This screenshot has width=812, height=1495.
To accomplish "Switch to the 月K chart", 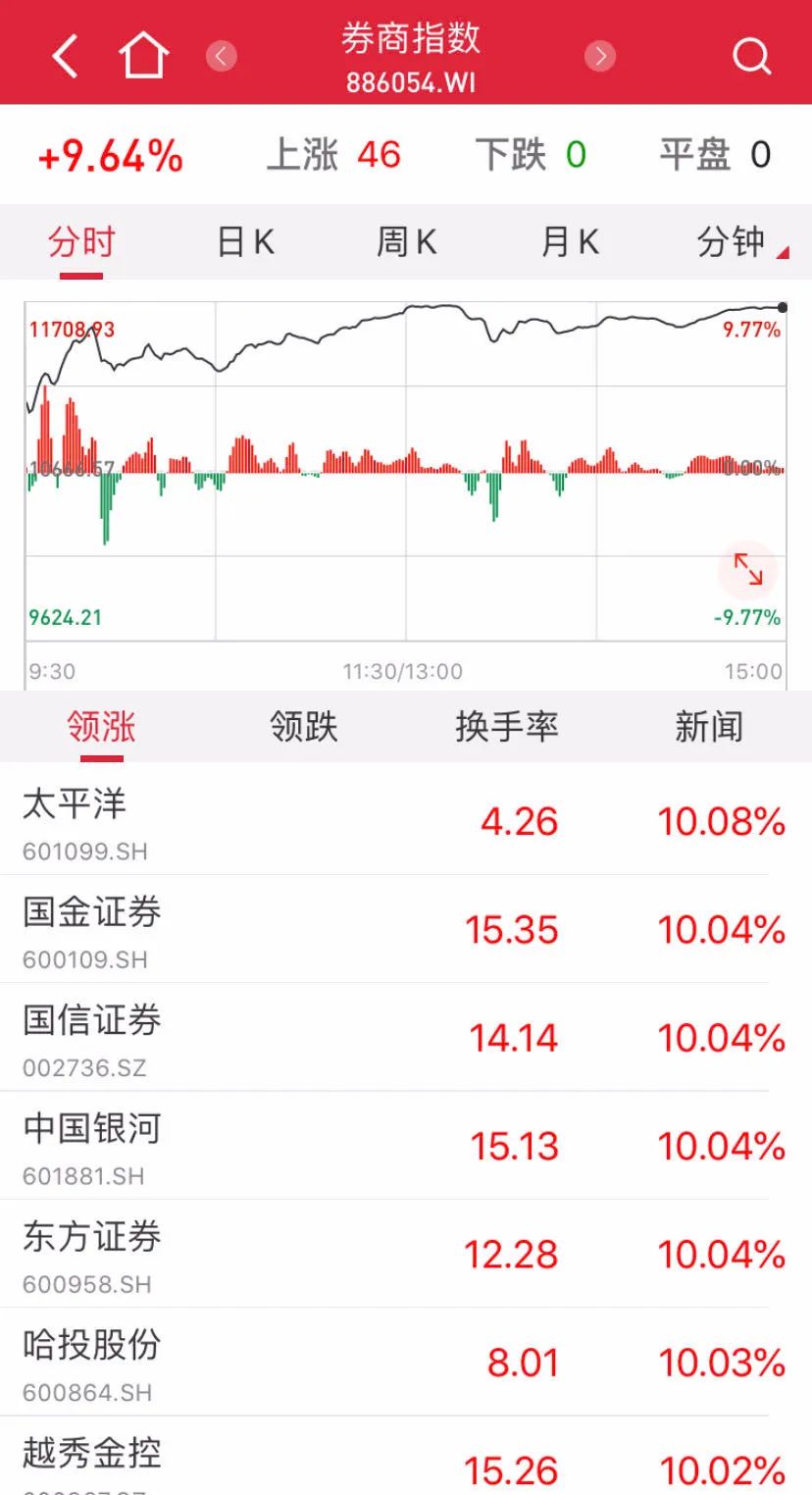I will coord(570,242).
